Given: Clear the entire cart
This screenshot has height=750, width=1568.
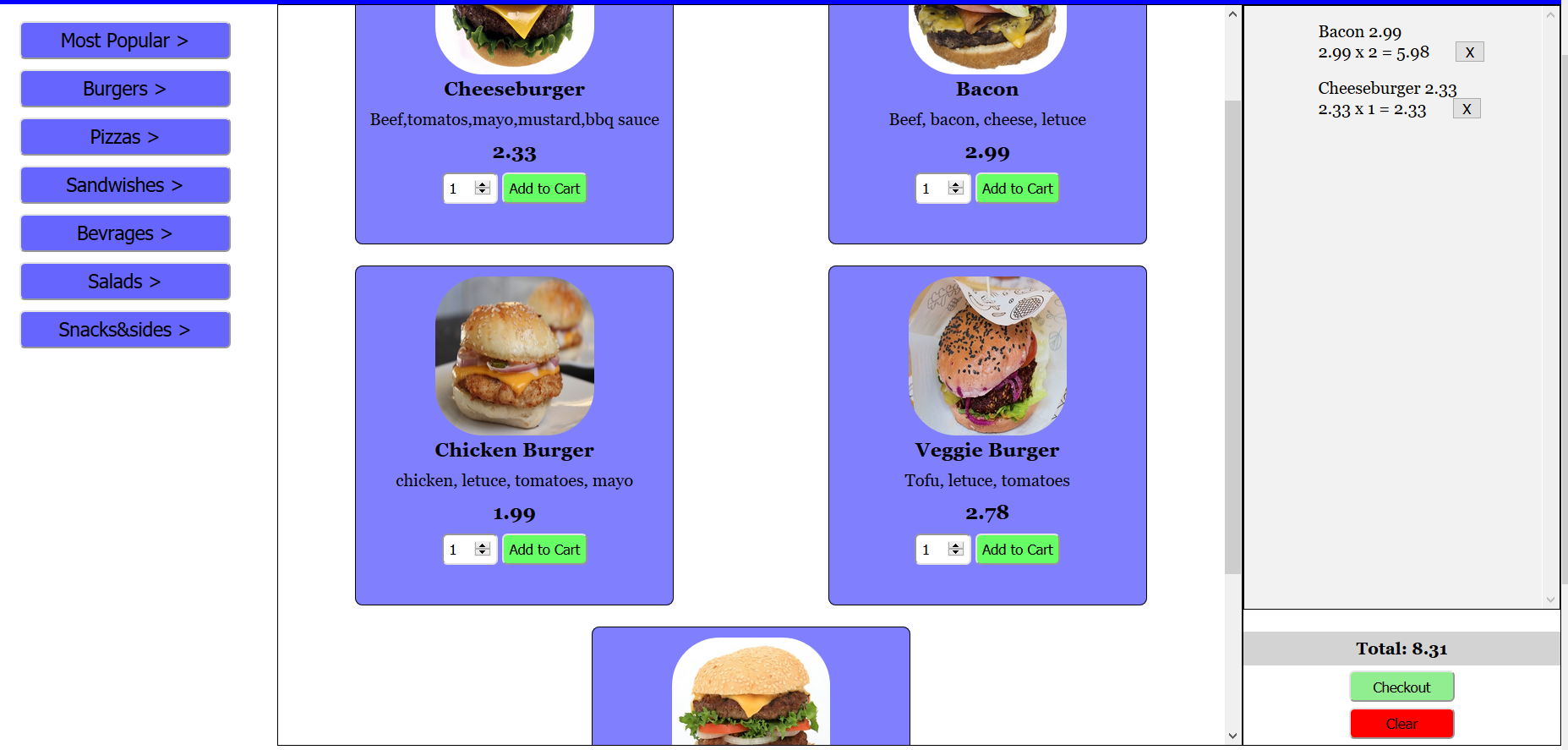Looking at the screenshot, I should click(1401, 724).
